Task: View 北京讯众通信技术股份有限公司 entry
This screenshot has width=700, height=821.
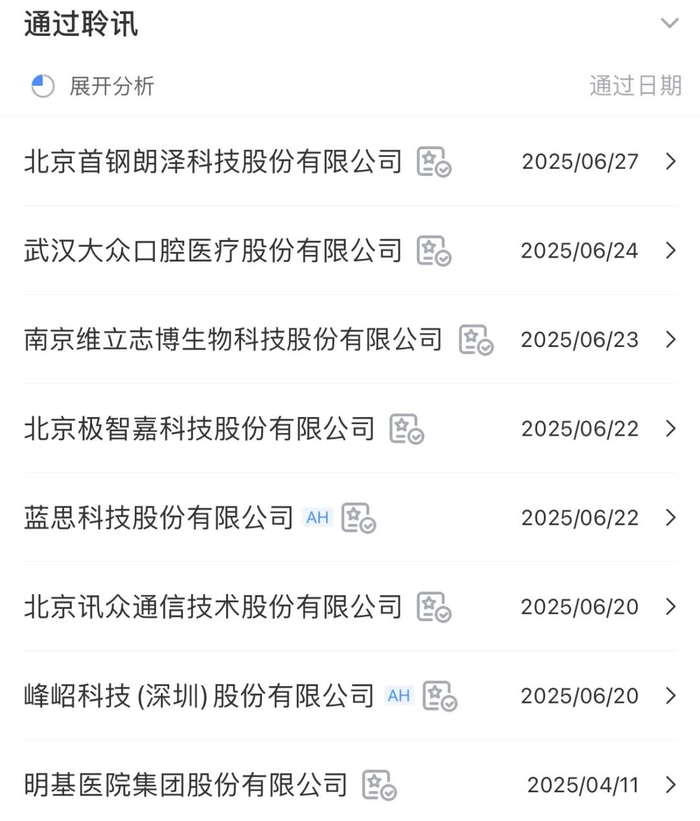Action: pos(213,606)
